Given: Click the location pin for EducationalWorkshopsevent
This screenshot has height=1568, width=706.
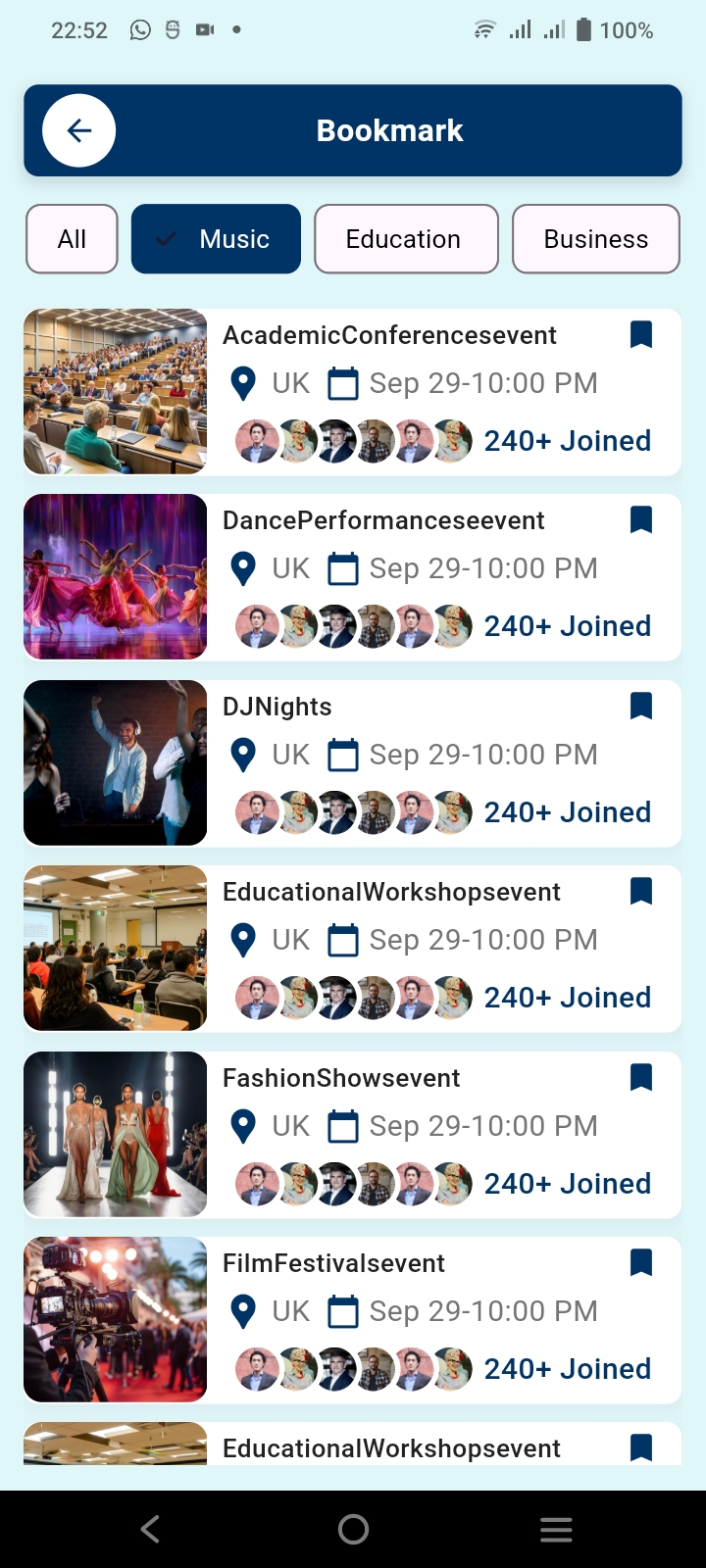Looking at the screenshot, I should [242, 939].
